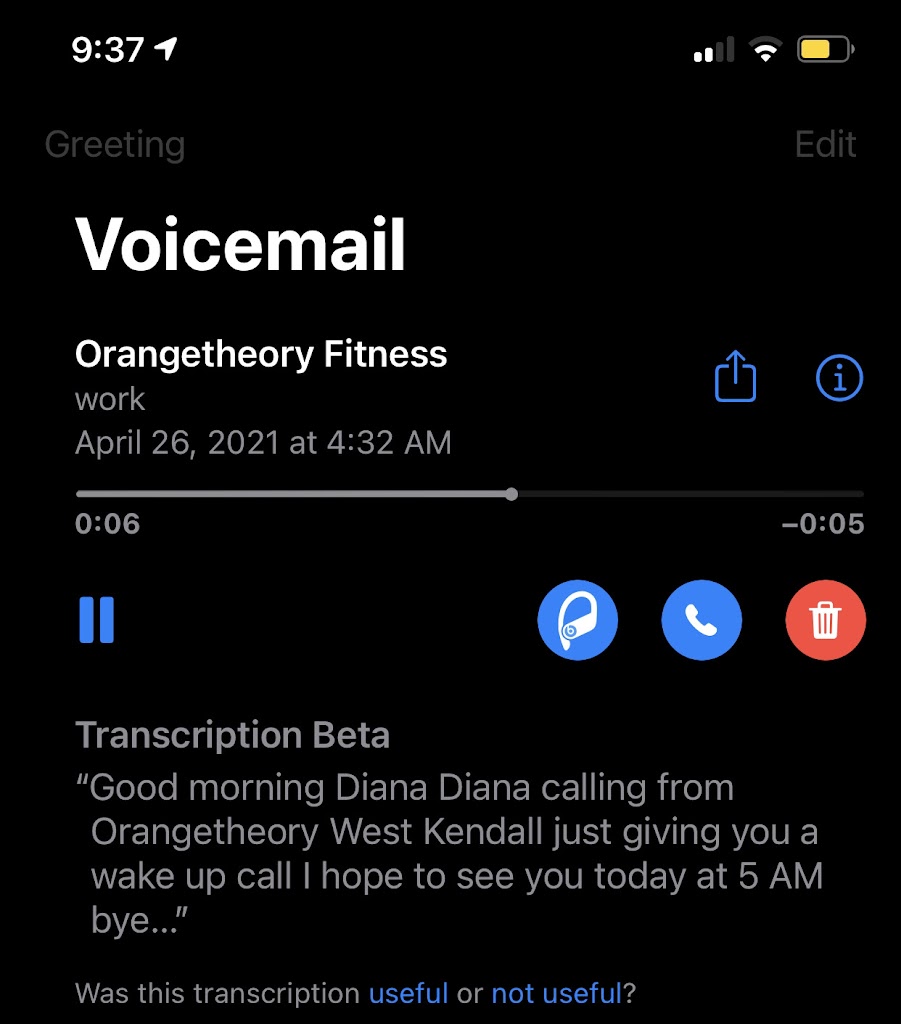901x1024 pixels.
Task: Mark the transcription as not useful
Action: 556,993
